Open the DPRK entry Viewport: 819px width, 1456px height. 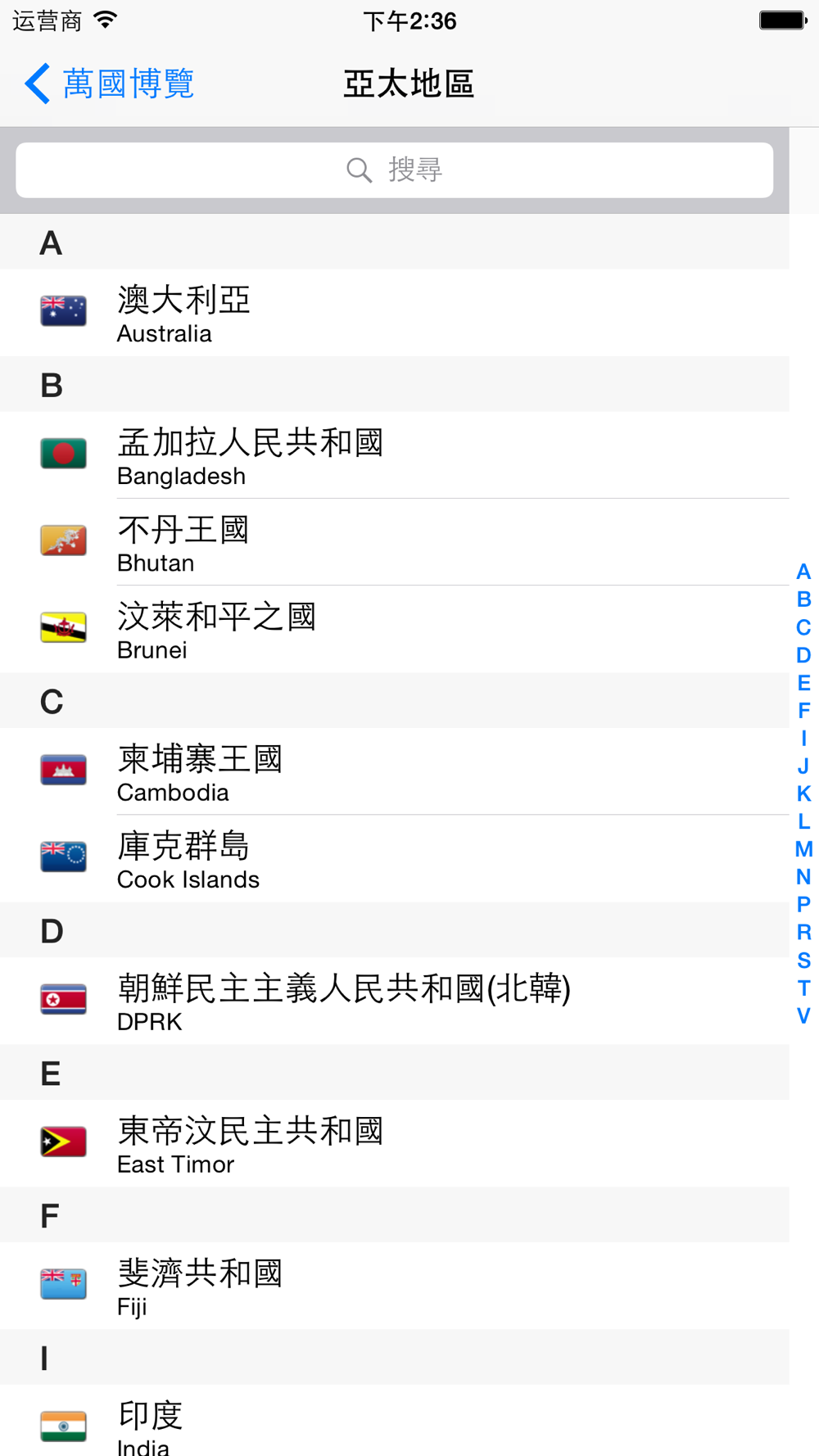tap(393, 1001)
